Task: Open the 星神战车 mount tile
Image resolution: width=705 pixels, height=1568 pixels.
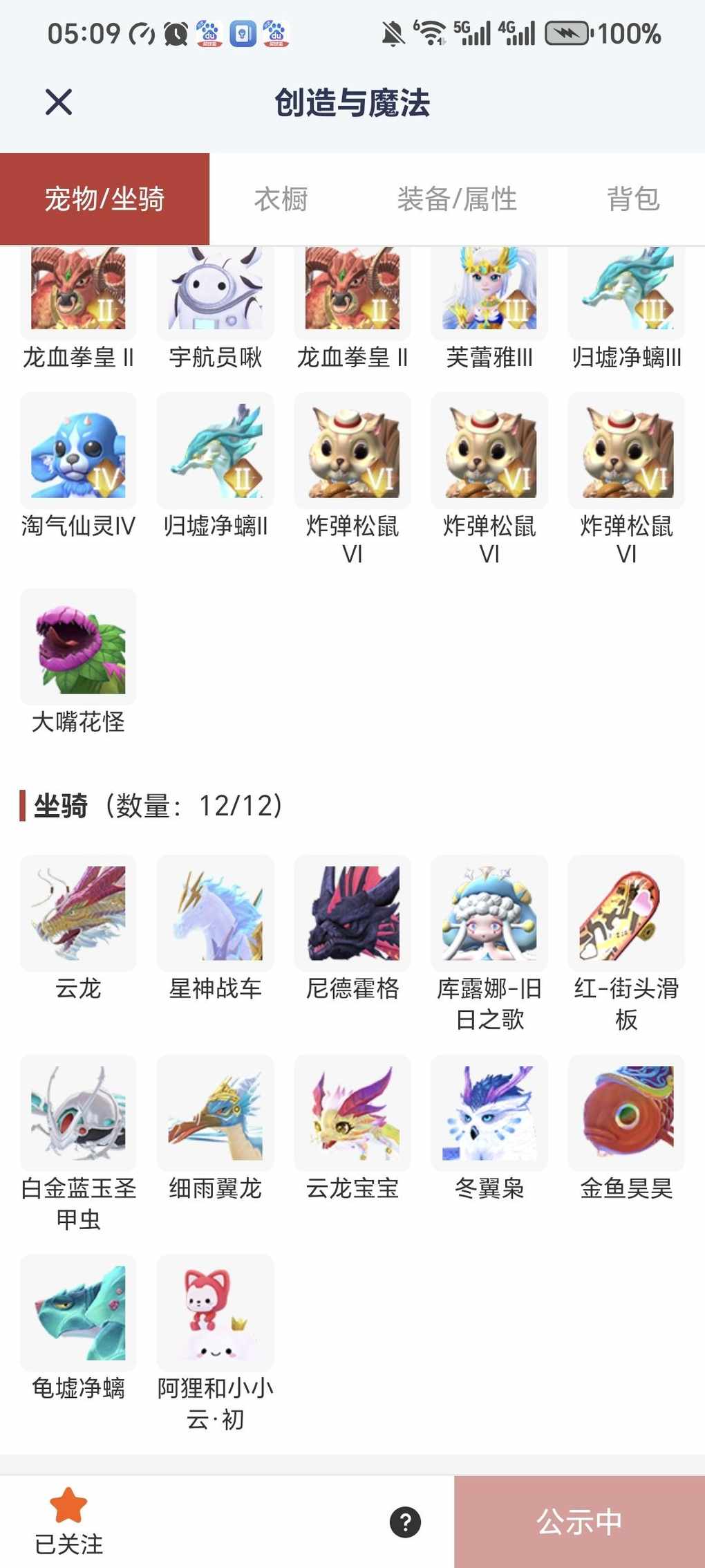Action: point(215,913)
